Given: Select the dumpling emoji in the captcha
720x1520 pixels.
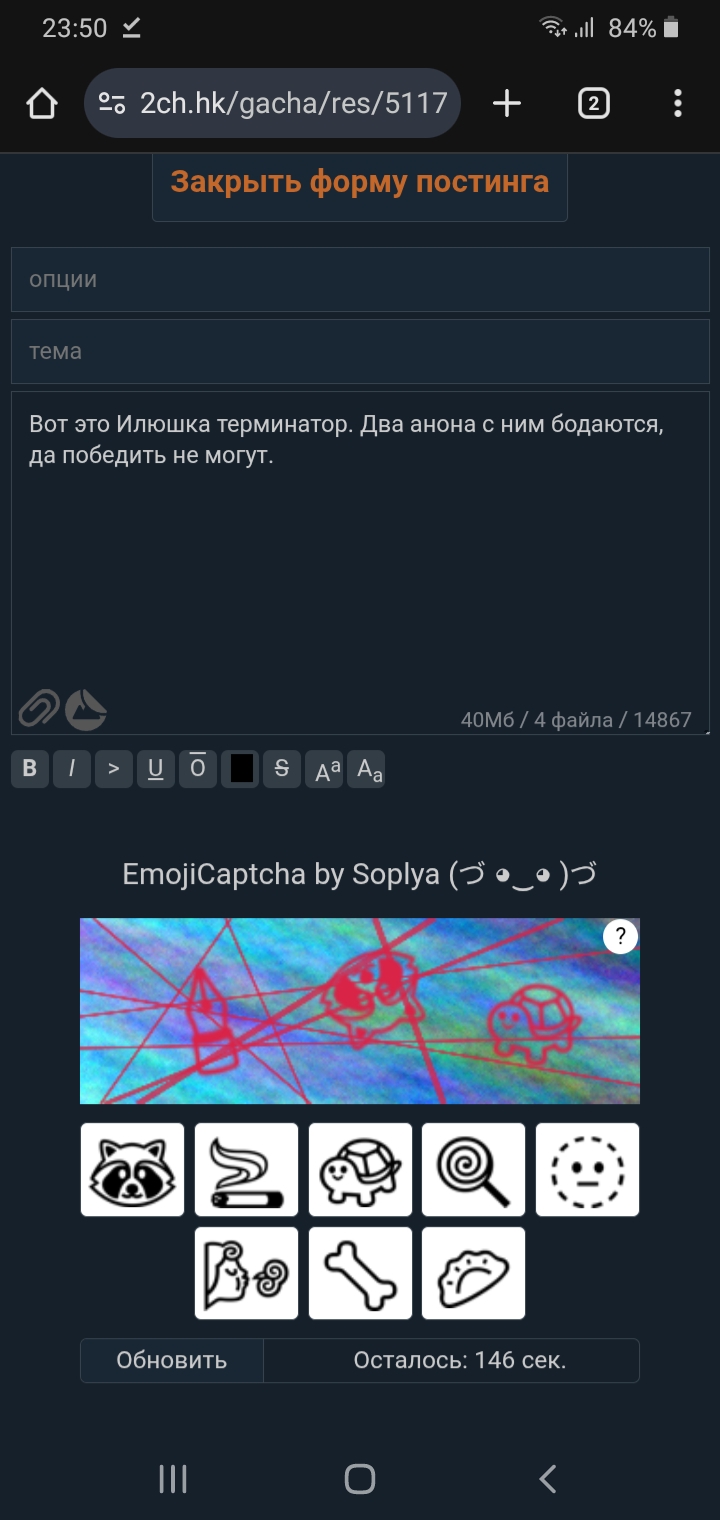Looking at the screenshot, I should 474,1273.
